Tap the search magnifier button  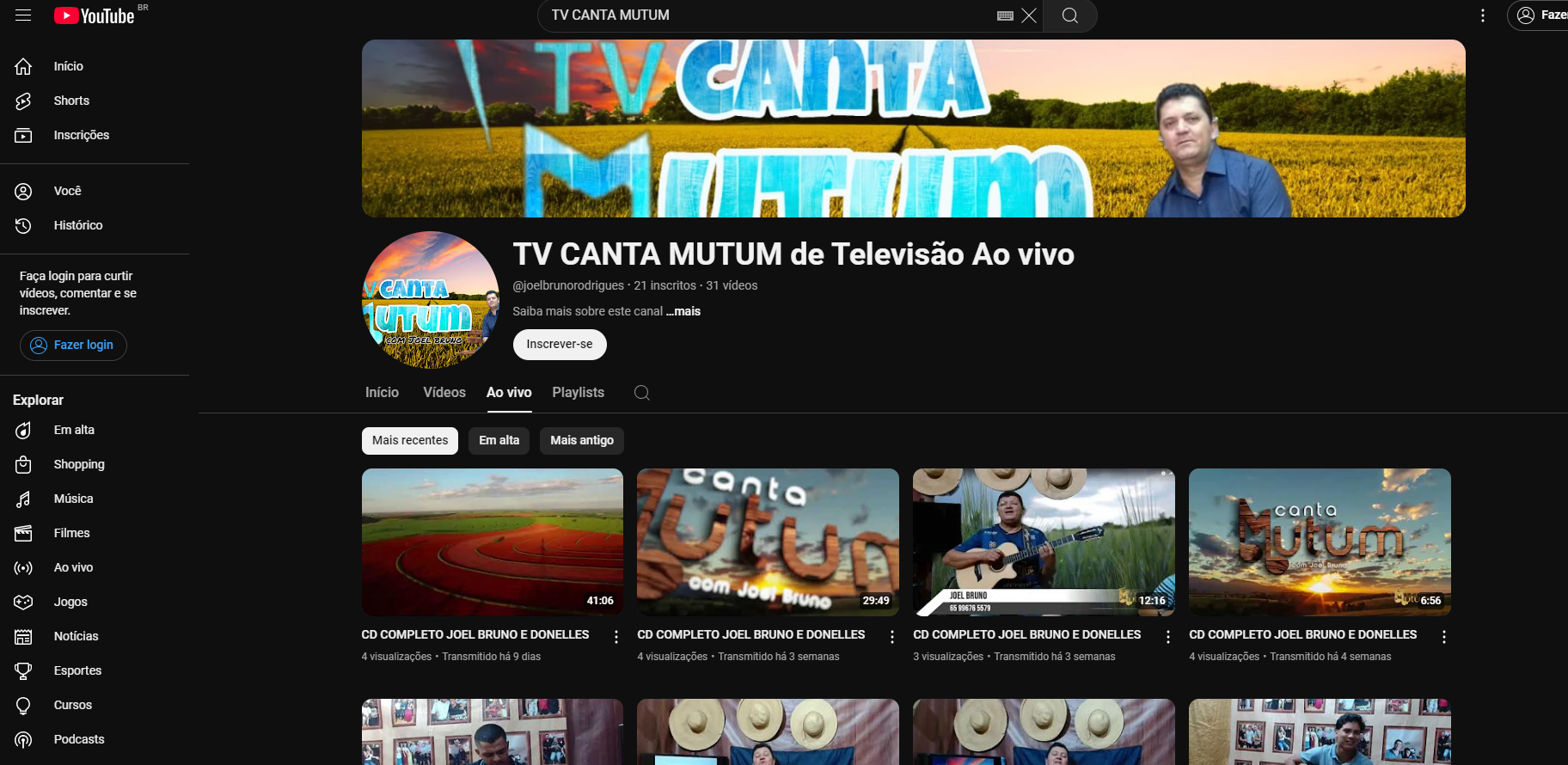tap(1069, 15)
